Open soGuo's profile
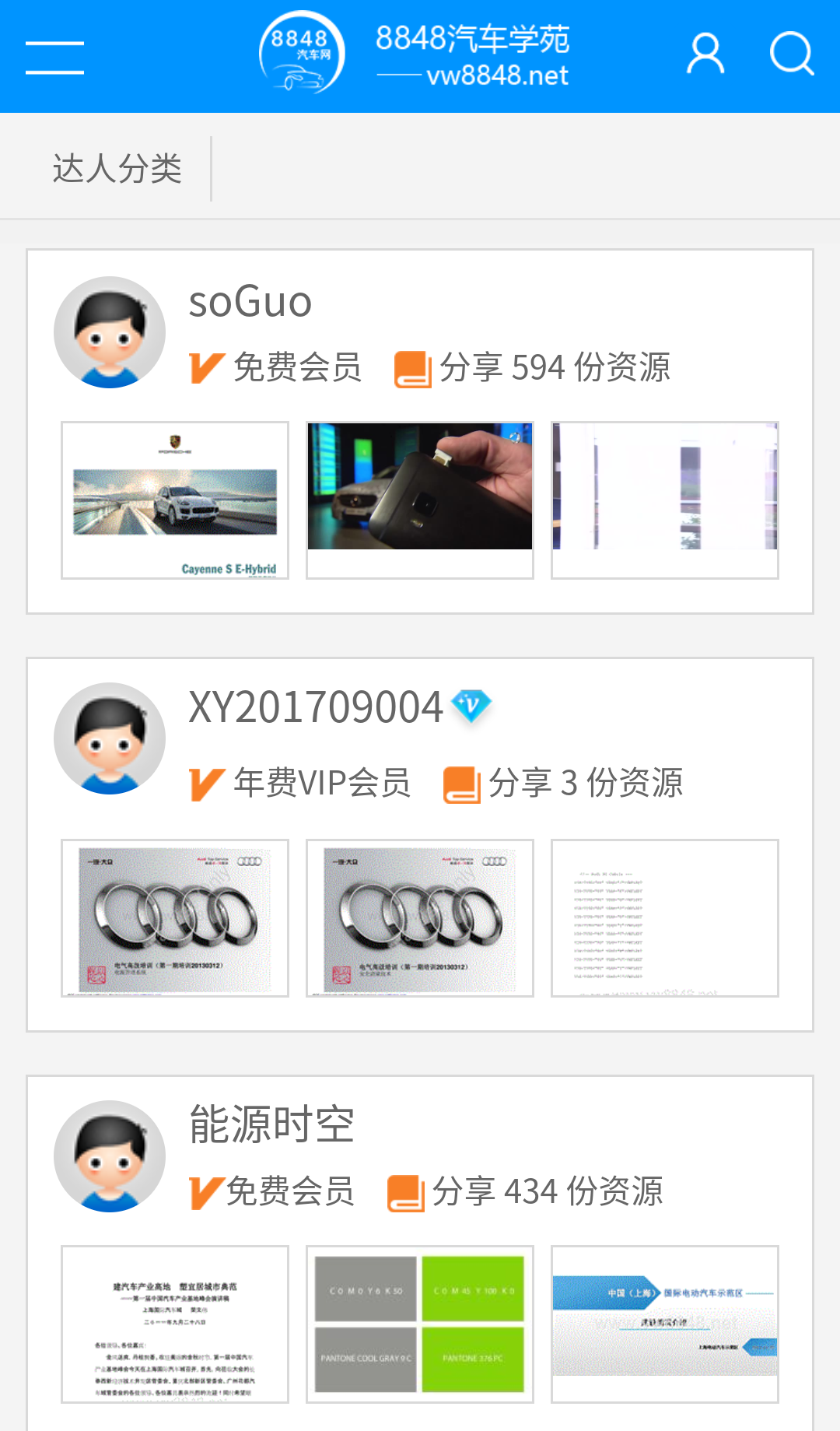The width and height of the screenshot is (840, 1431). click(250, 302)
